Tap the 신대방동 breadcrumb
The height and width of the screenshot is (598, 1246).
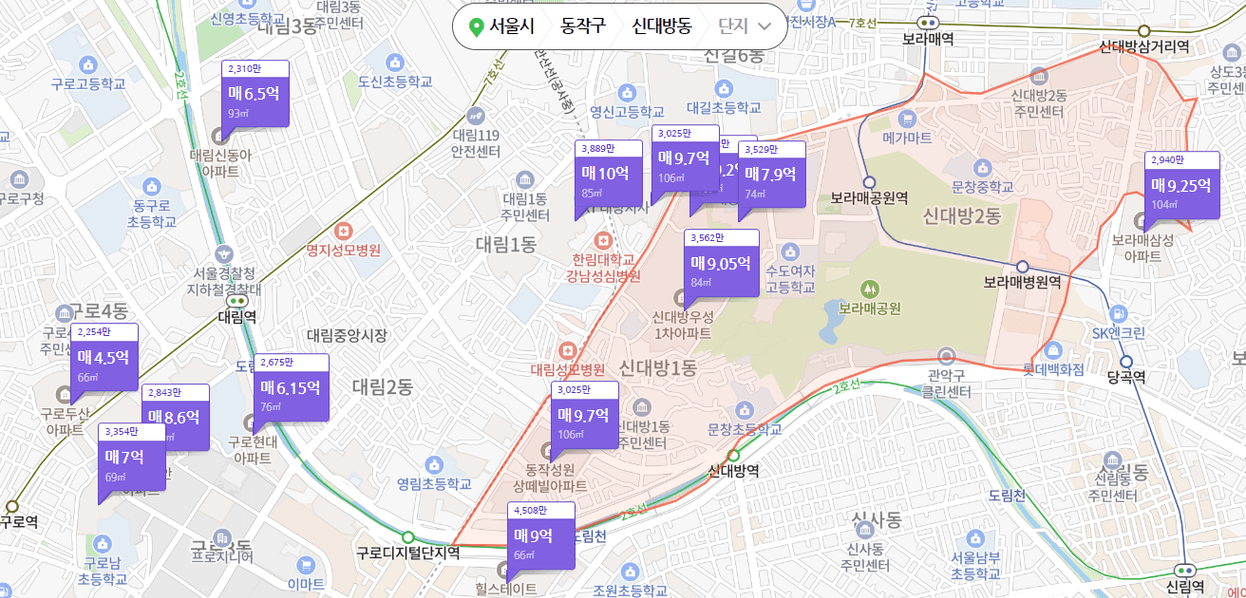point(661,27)
